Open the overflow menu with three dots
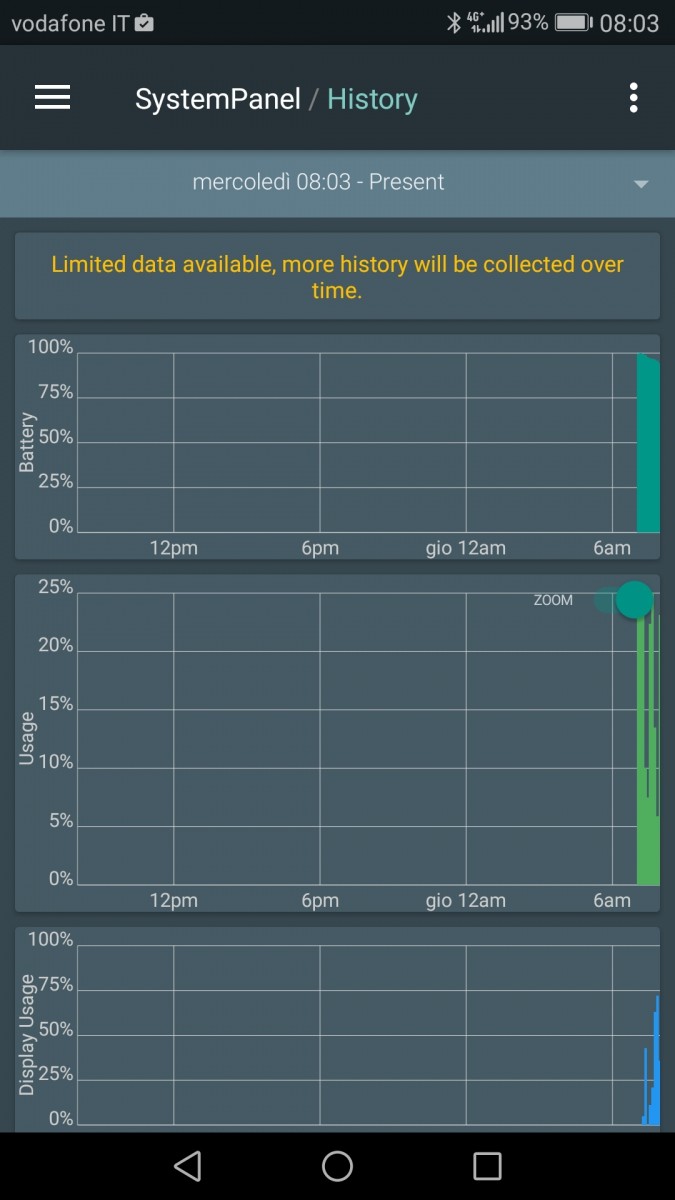675x1200 pixels. [633, 98]
